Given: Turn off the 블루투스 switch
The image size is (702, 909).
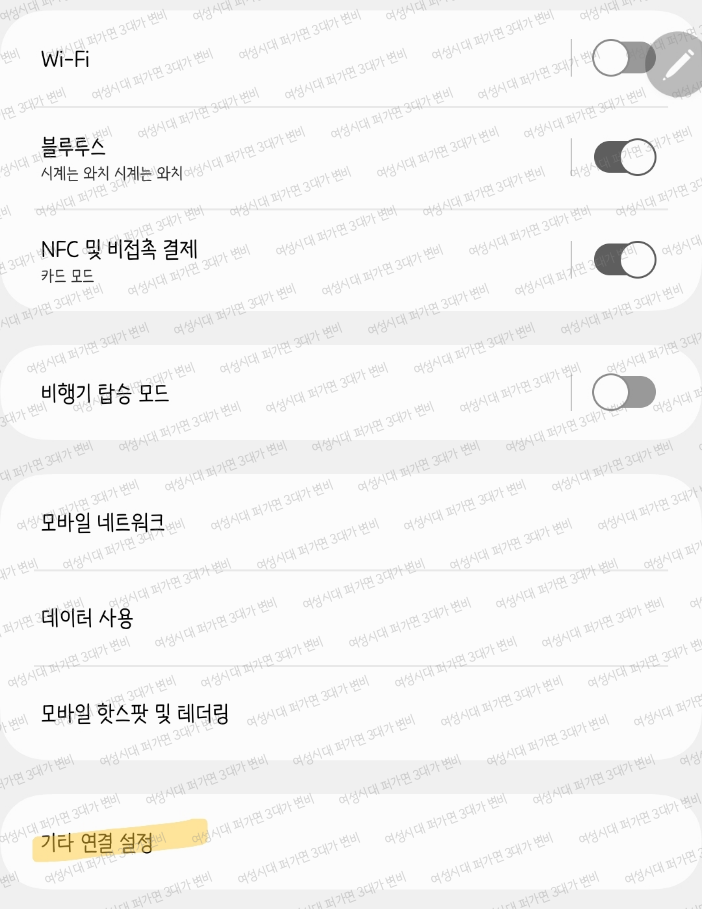Looking at the screenshot, I should pyautogui.click(x=625, y=158).
